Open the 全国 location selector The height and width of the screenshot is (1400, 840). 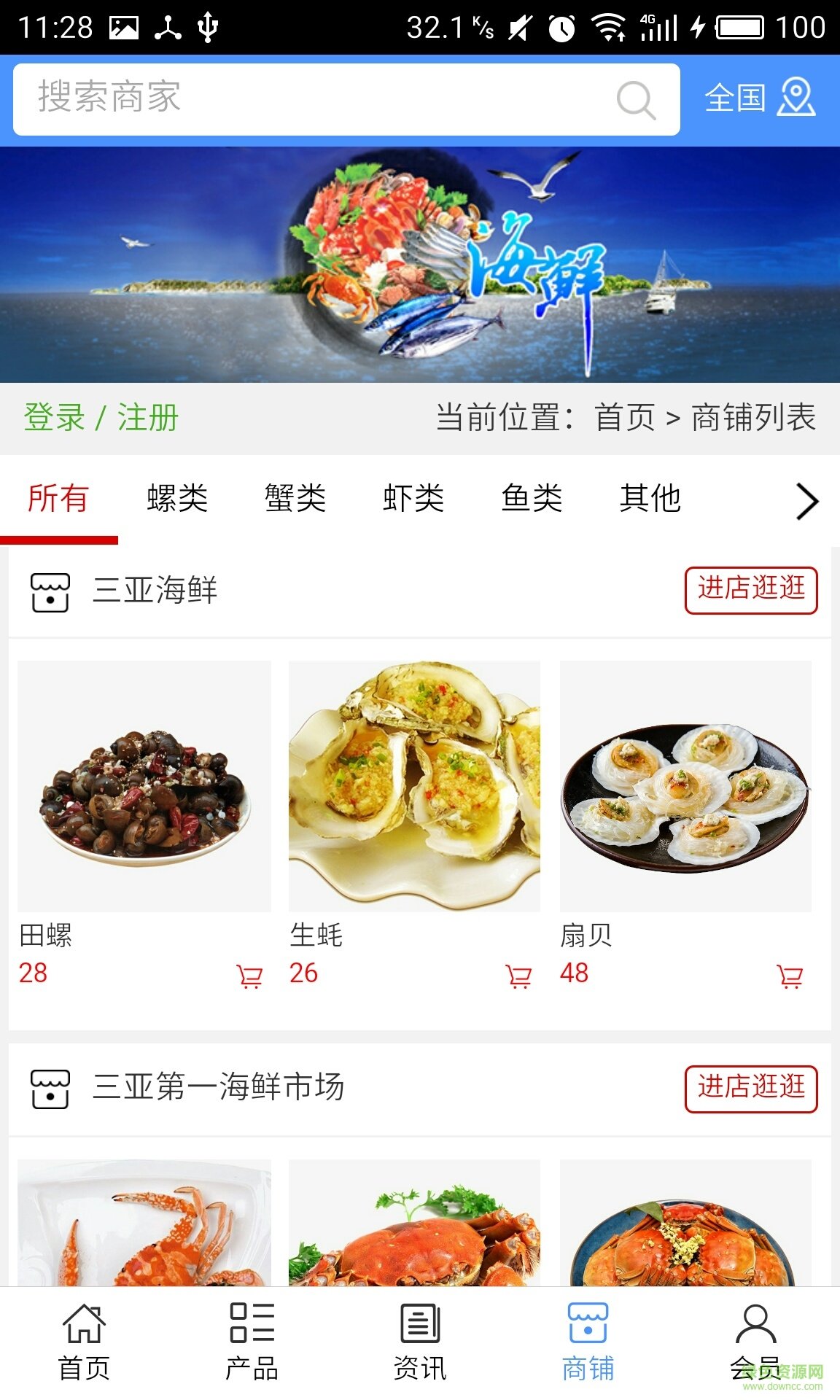759,98
